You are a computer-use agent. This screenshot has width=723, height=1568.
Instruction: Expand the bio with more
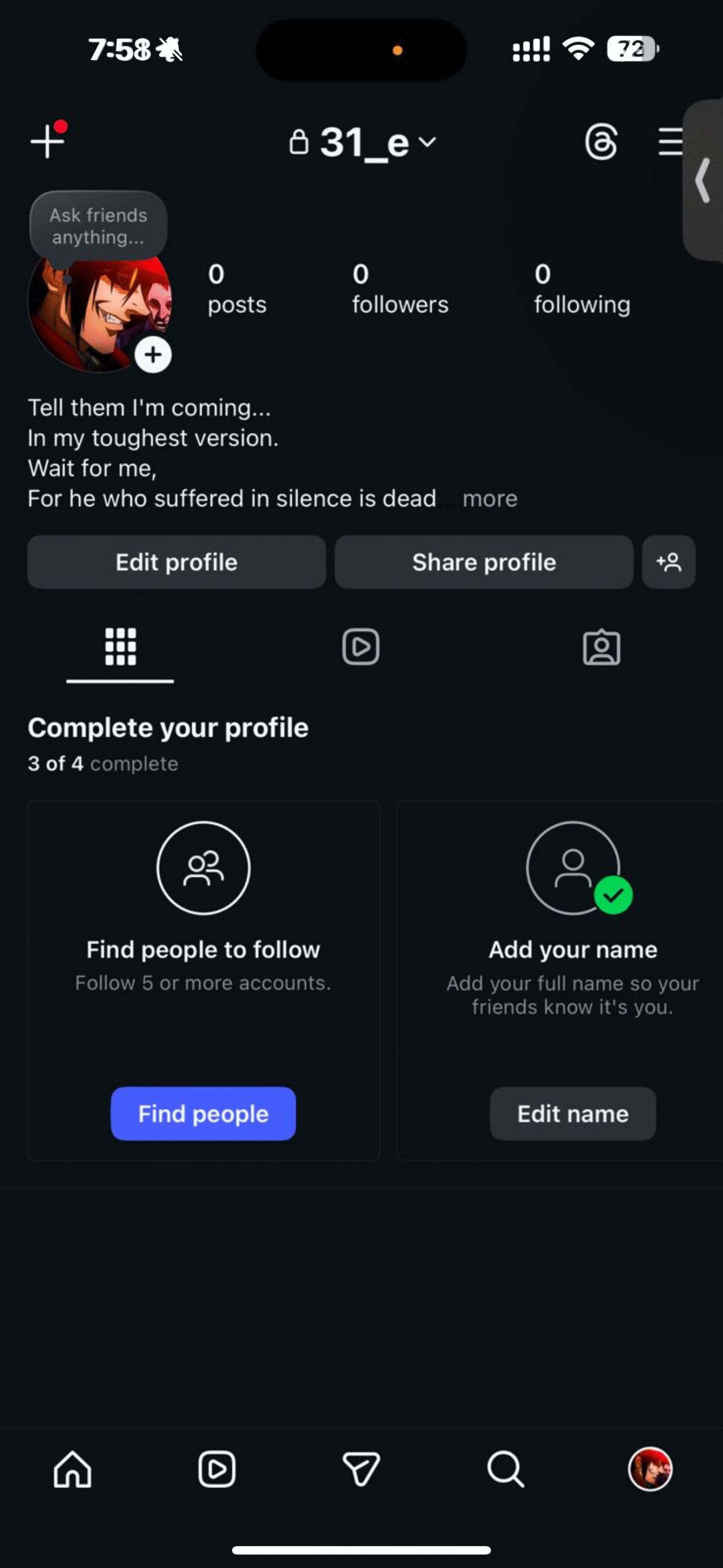pos(490,499)
